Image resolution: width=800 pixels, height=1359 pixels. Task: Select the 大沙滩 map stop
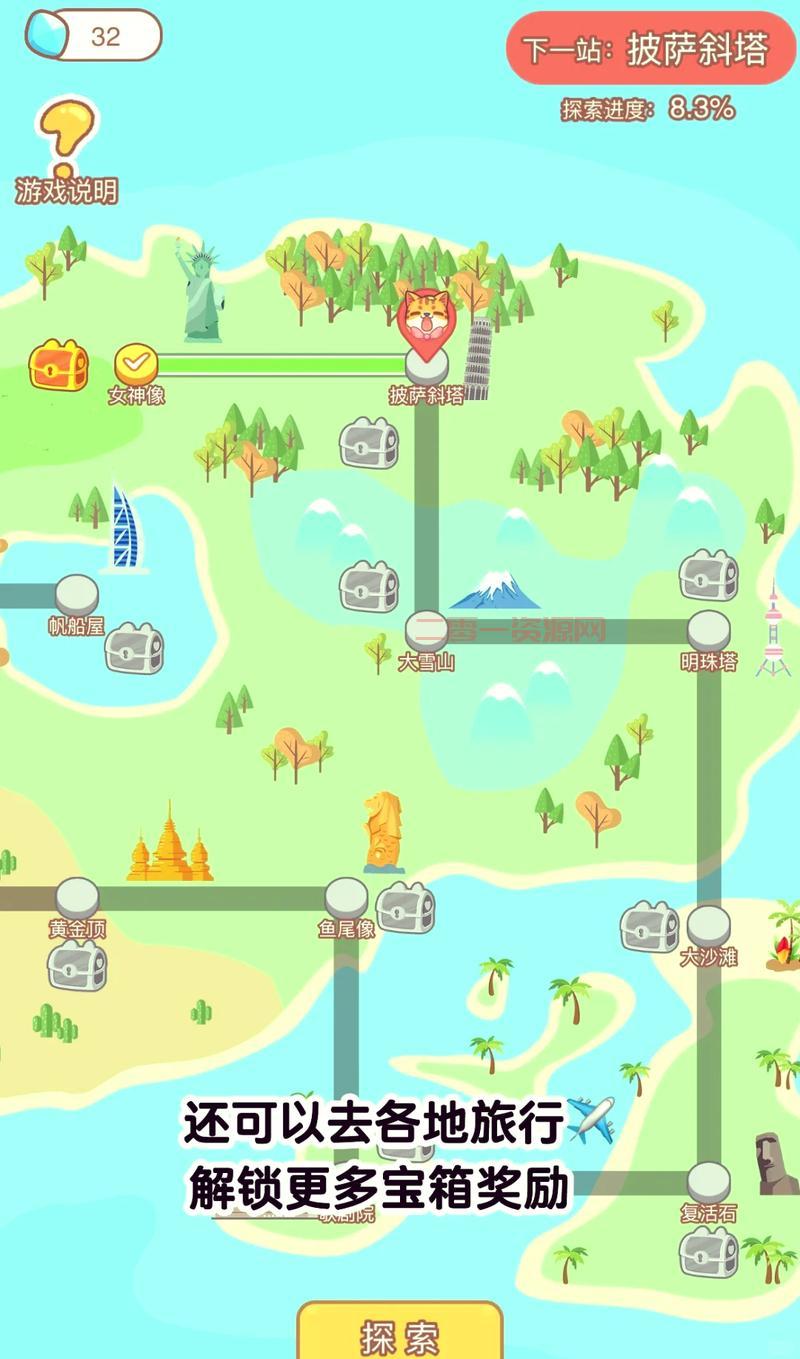coord(708,926)
